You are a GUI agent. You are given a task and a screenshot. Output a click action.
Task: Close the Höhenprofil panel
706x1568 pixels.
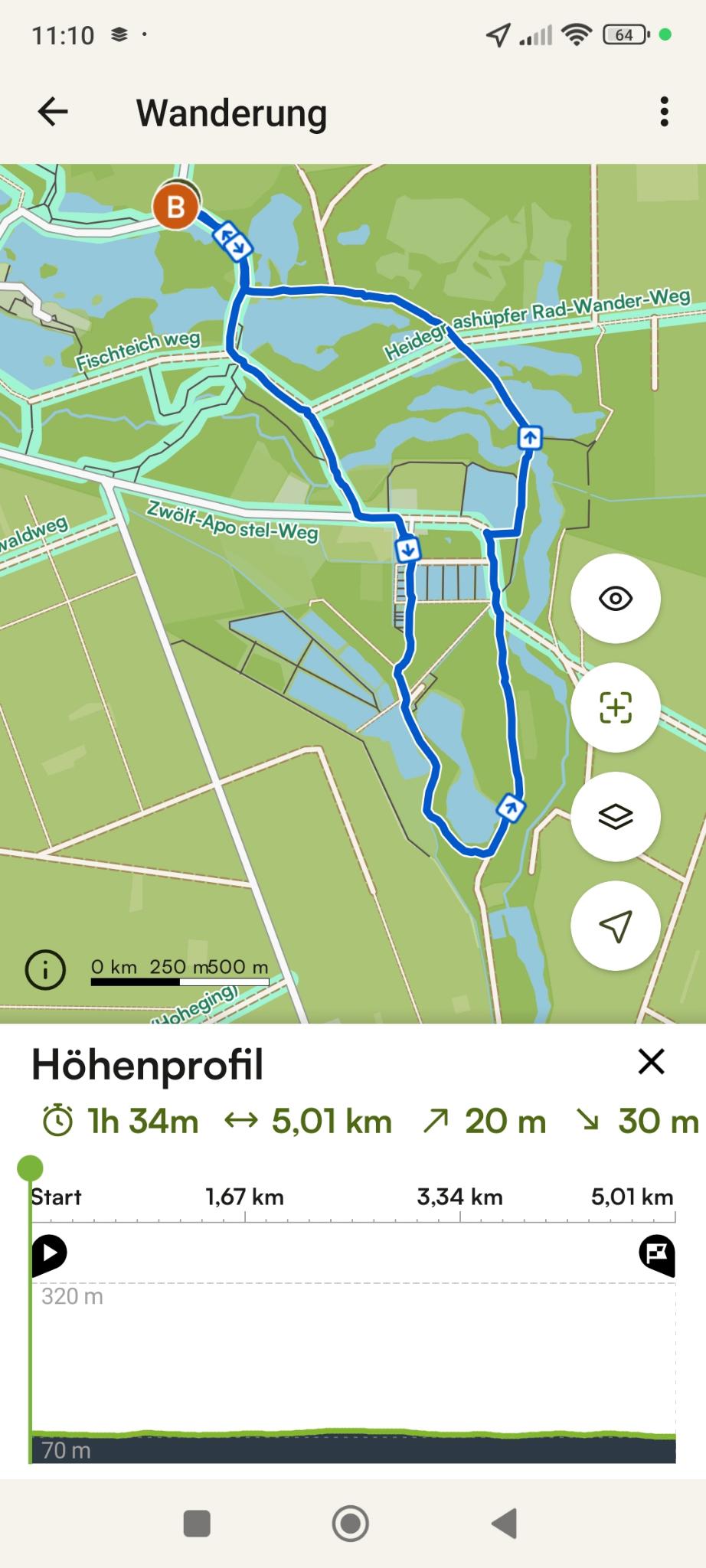click(651, 1062)
